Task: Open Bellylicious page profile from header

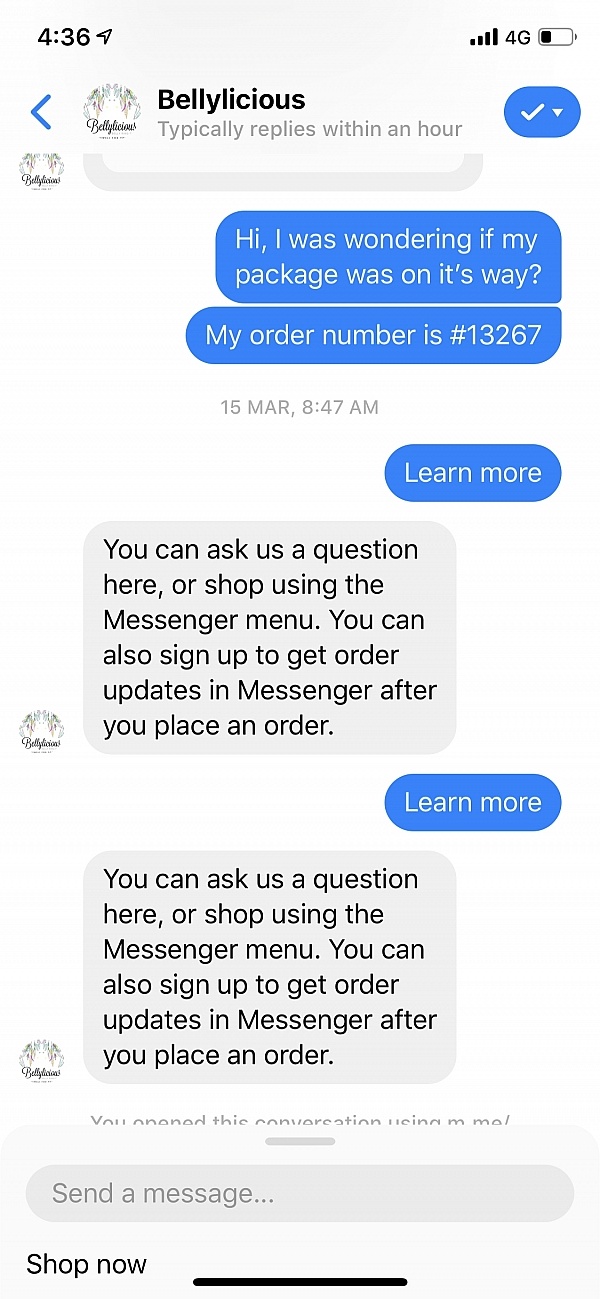Action: point(231,100)
